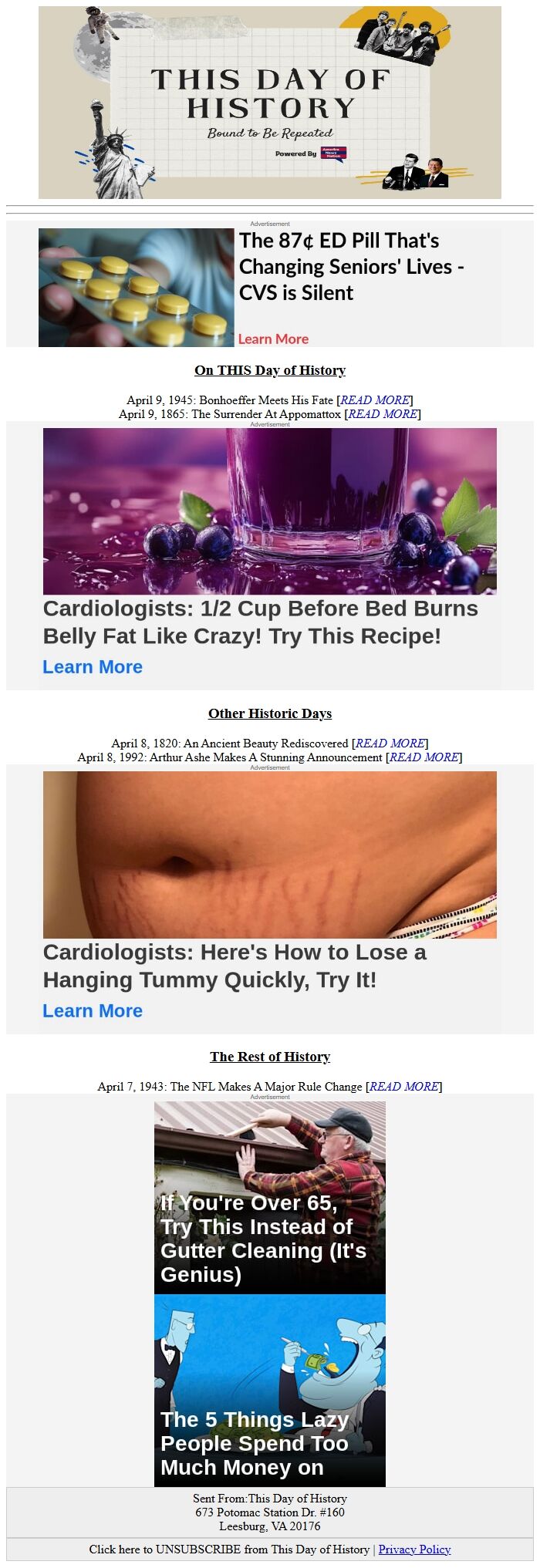The width and height of the screenshot is (540, 1568).
Task: Click here to unsubscribe from the newsletter
Action: point(228,1549)
